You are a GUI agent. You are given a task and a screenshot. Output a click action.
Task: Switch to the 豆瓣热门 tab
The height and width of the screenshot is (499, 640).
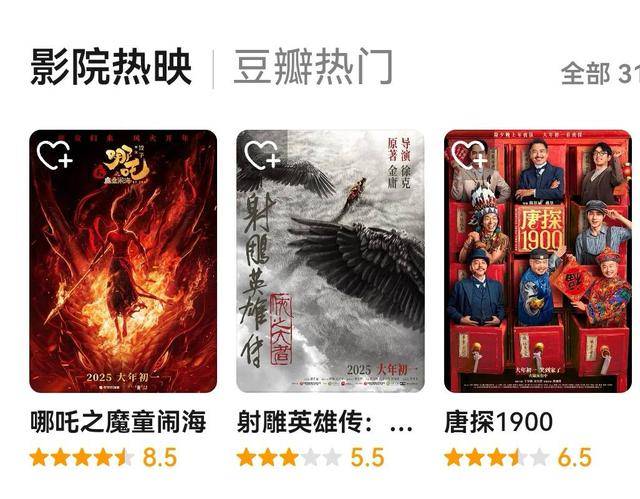coord(312,67)
